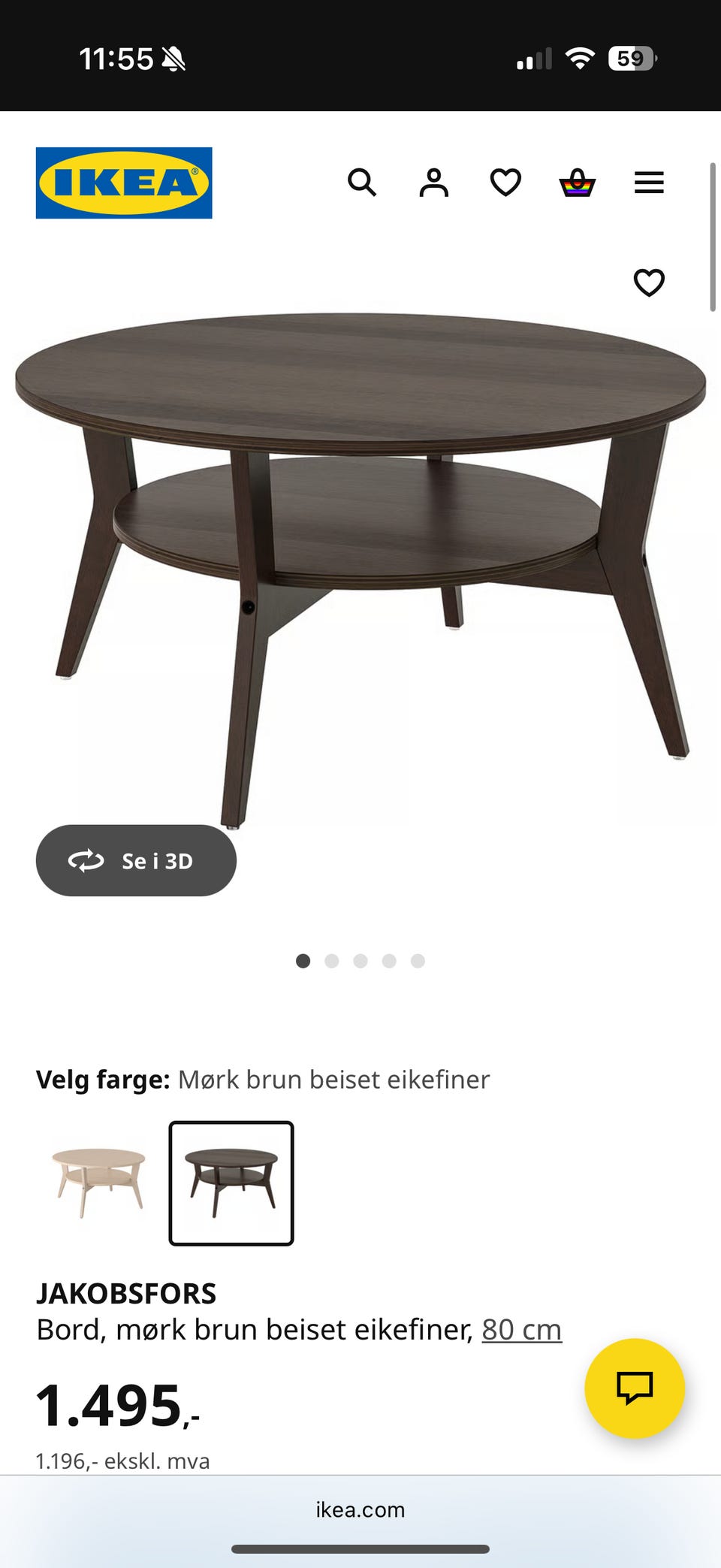Image resolution: width=721 pixels, height=1568 pixels.
Task: Launch the Se i 3D view
Action: pyautogui.click(x=136, y=861)
